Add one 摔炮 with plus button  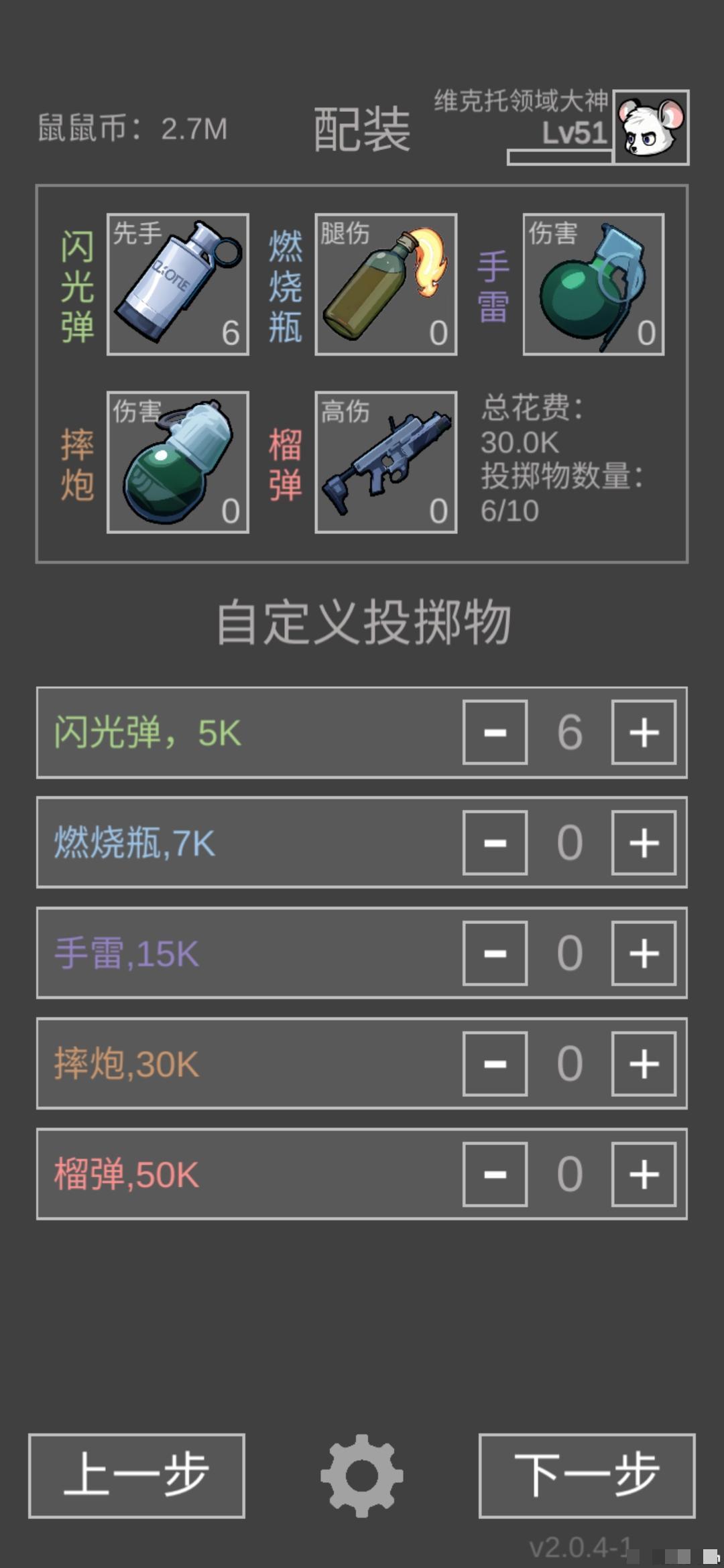644,1063
